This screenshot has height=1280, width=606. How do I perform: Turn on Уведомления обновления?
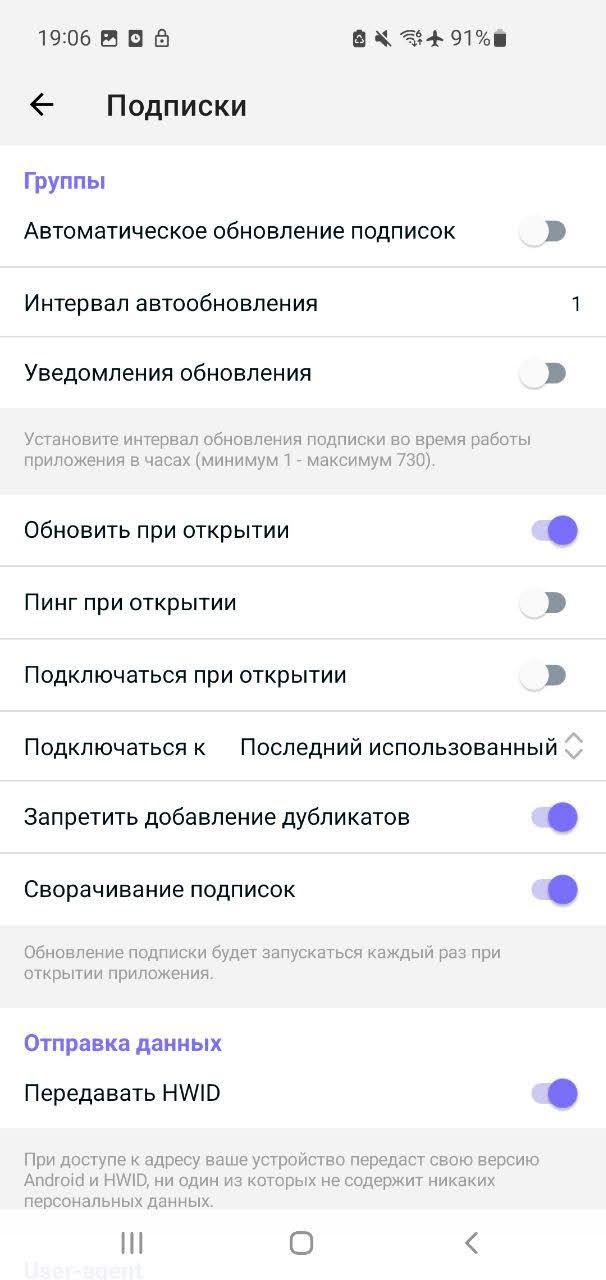(x=544, y=374)
